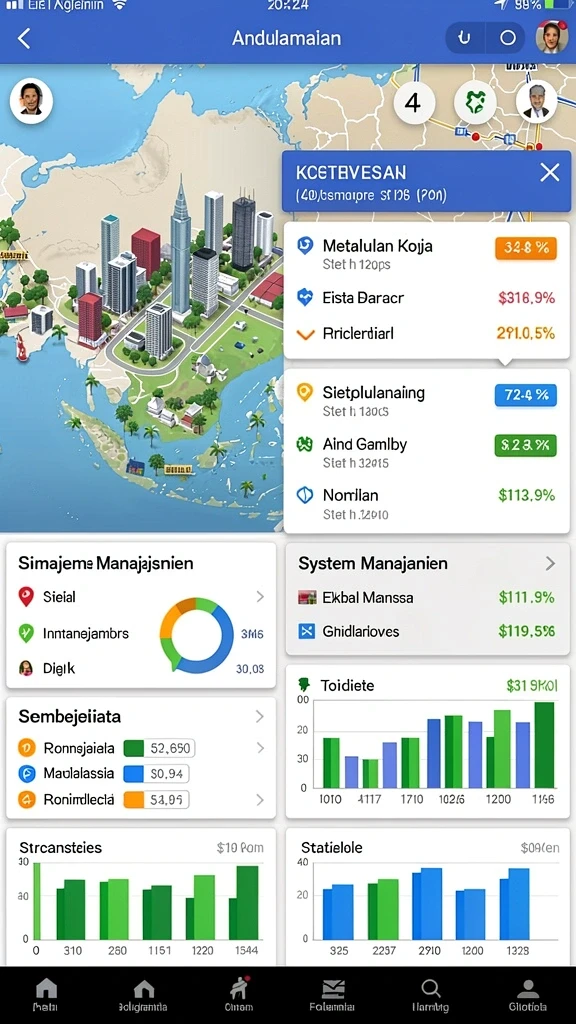The width and height of the screenshot is (576, 1024).
Task: Open the Ekbal Manssa row
Action: [427, 598]
